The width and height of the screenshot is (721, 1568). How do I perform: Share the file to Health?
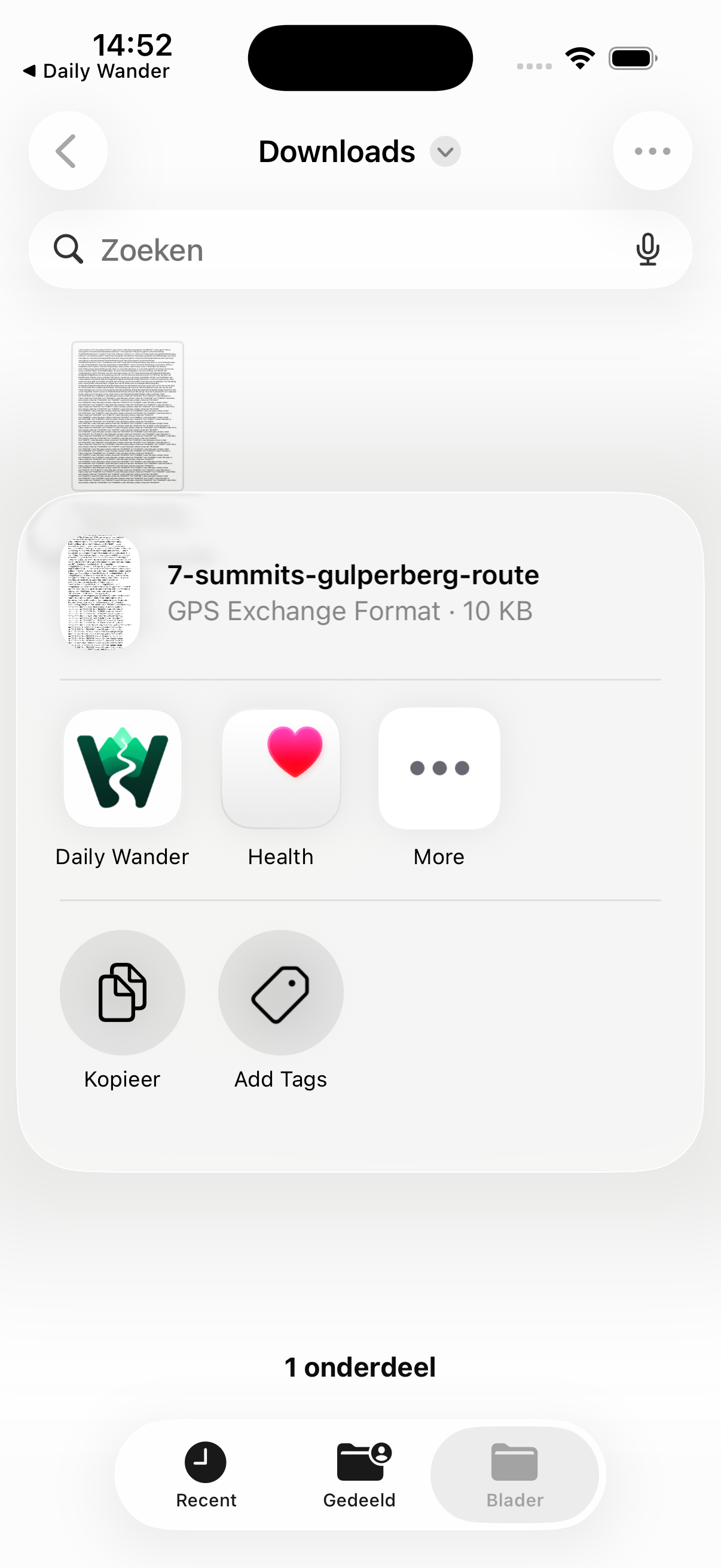[x=280, y=788]
